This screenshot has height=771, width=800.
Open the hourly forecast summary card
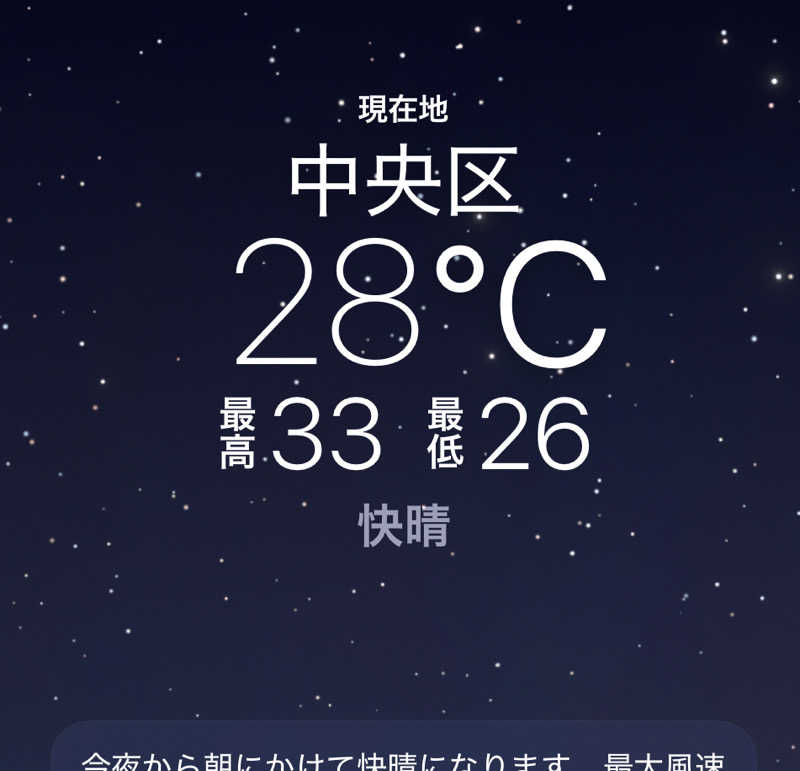[403, 752]
